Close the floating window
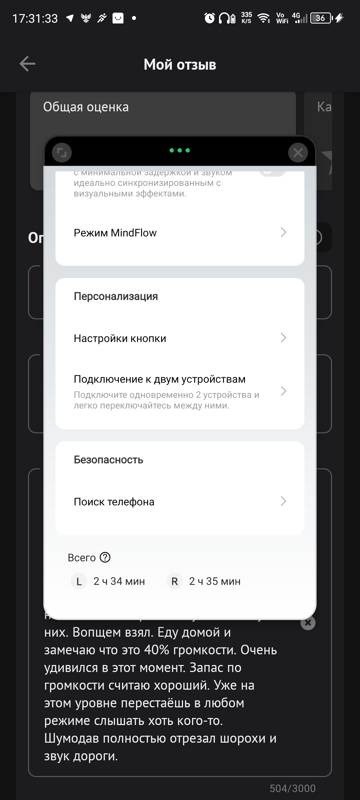This screenshot has height=800, width=360. 297,152
